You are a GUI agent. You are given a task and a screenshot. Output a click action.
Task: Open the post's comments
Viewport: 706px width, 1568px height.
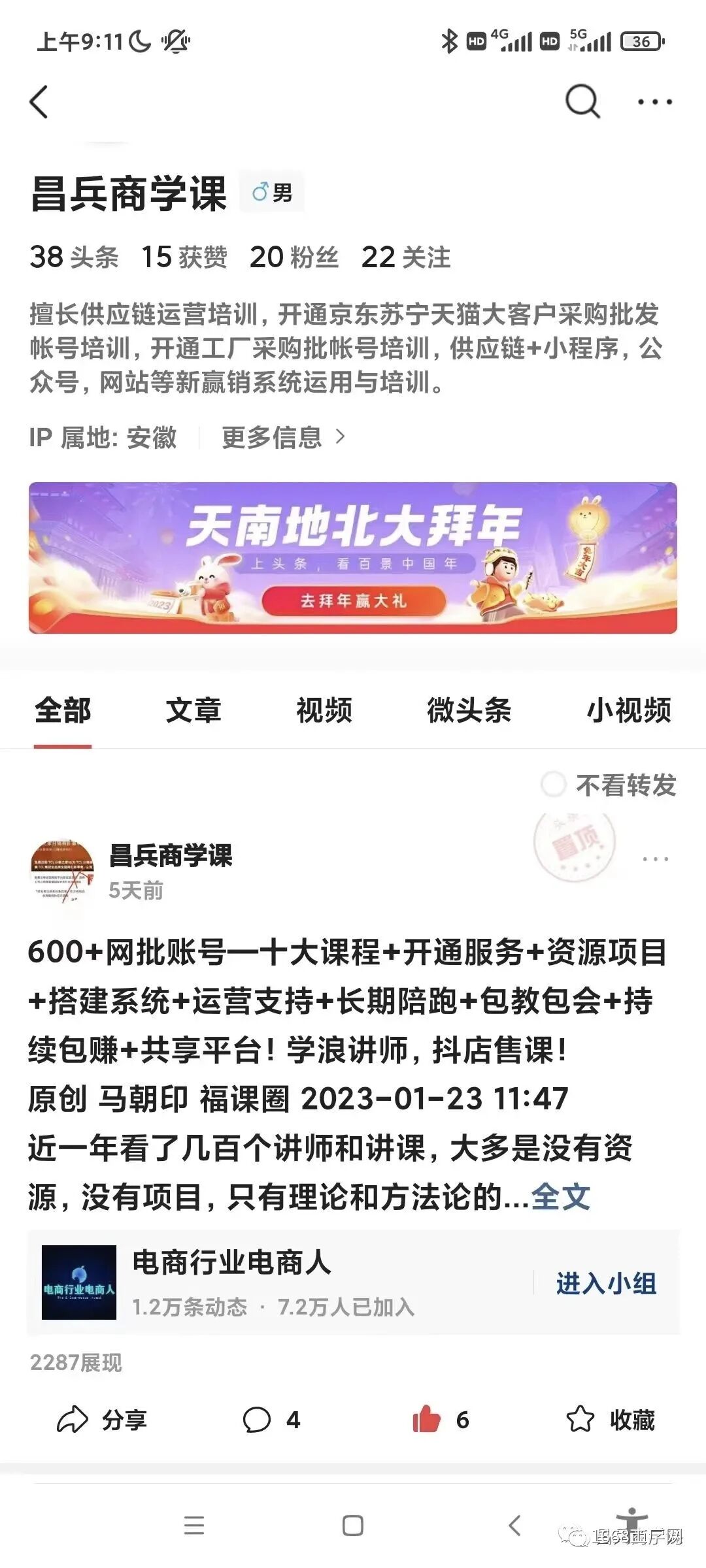270,1420
